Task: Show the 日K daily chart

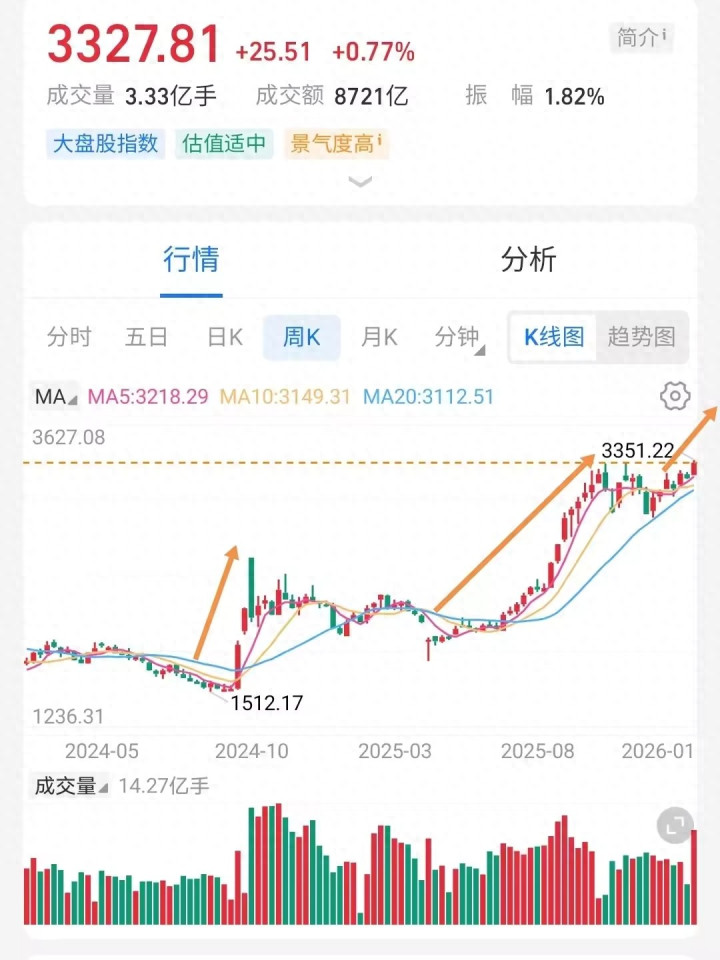Action: click(225, 337)
